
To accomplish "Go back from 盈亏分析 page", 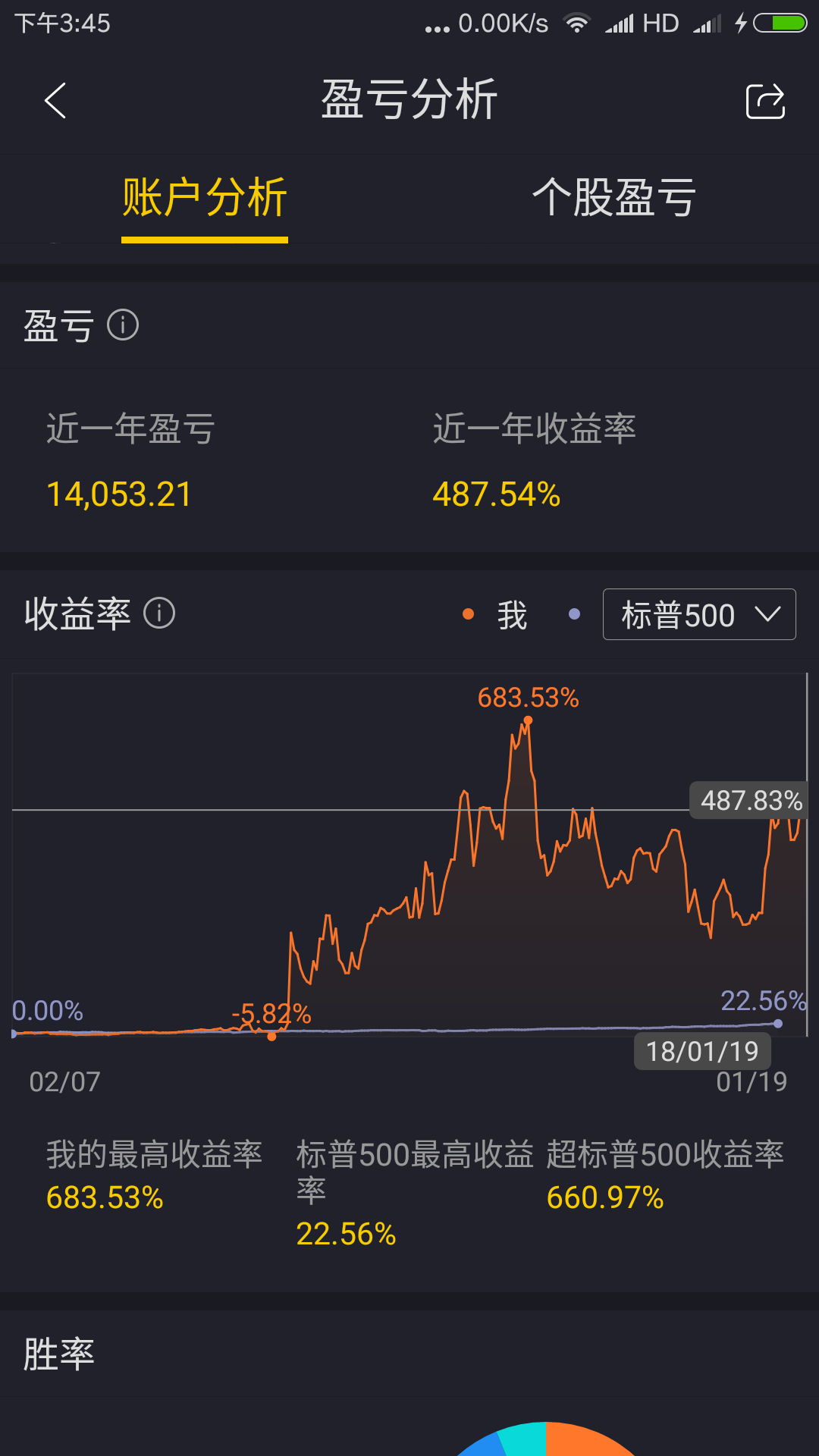I will (55, 101).
